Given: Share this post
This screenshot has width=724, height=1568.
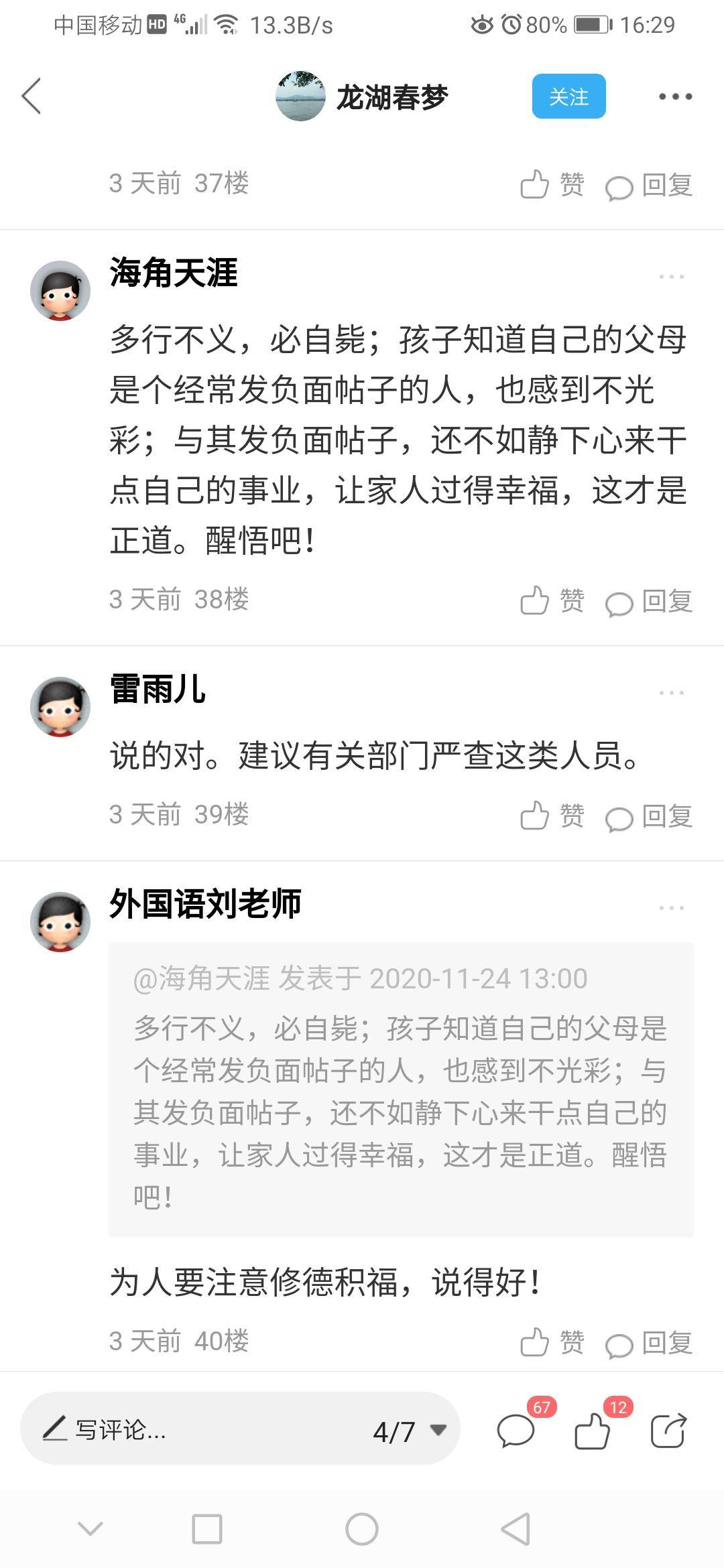Looking at the screenshot, I should 668,1431.
